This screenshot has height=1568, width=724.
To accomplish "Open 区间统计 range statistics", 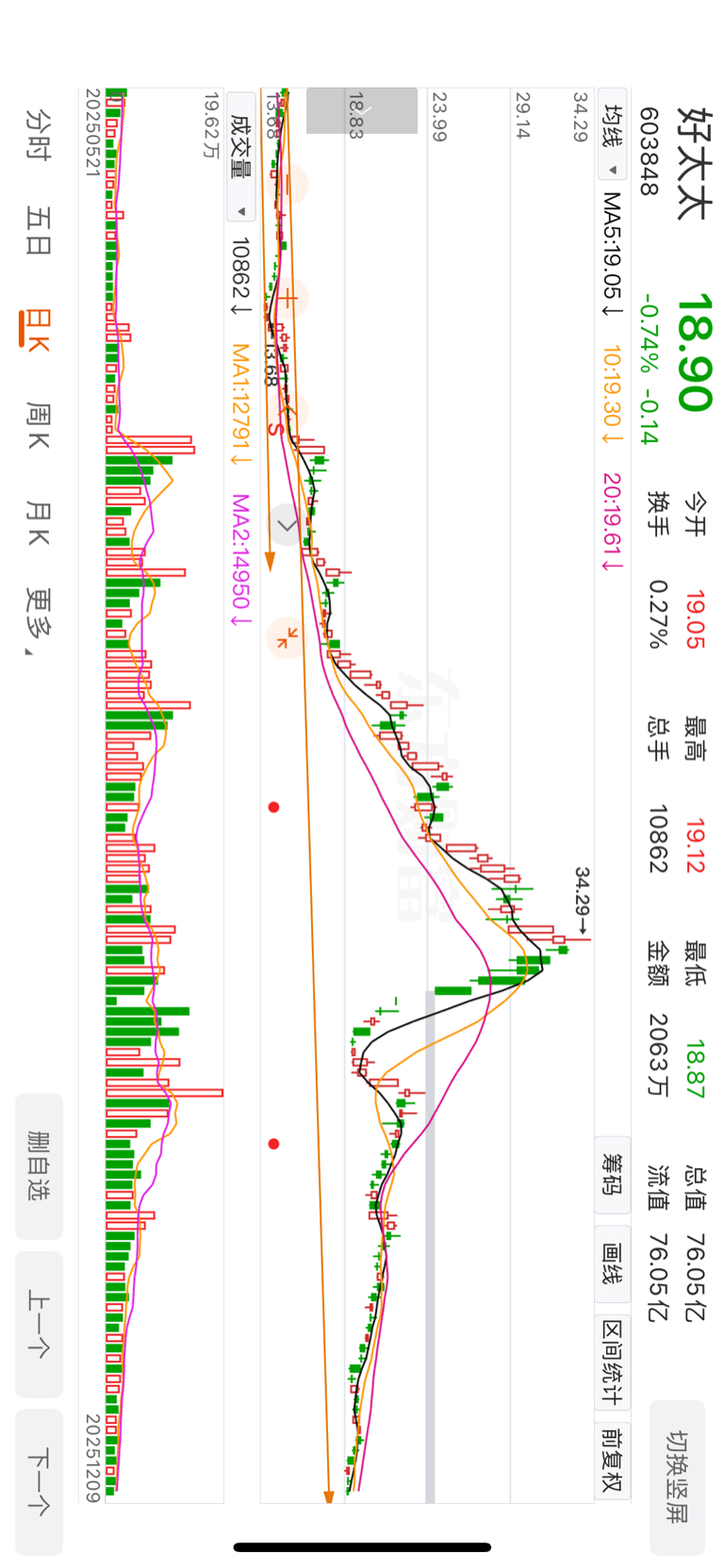I will [x=613, y=1361].
